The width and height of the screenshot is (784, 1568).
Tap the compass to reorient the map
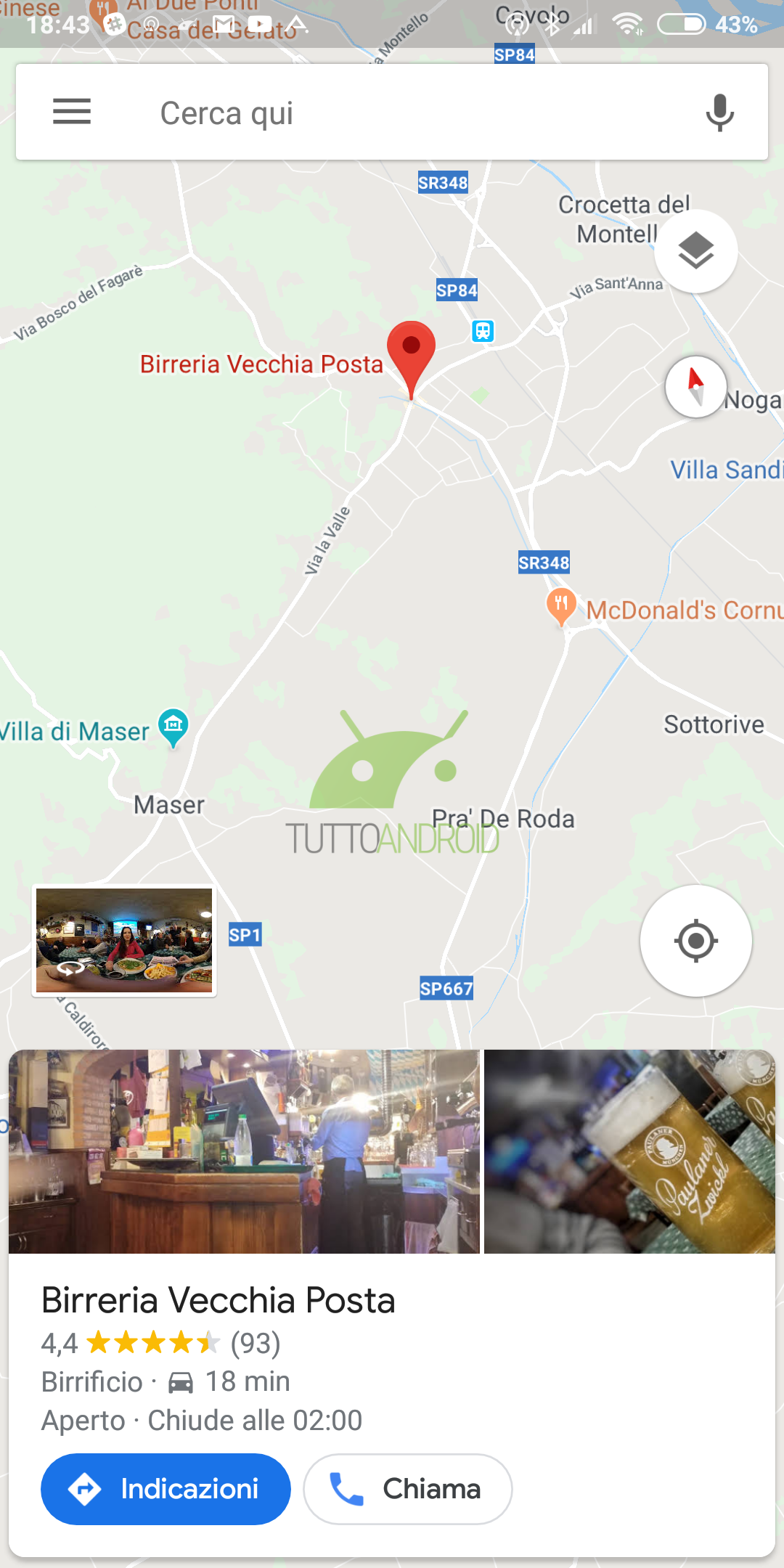(x=695, y=387)
